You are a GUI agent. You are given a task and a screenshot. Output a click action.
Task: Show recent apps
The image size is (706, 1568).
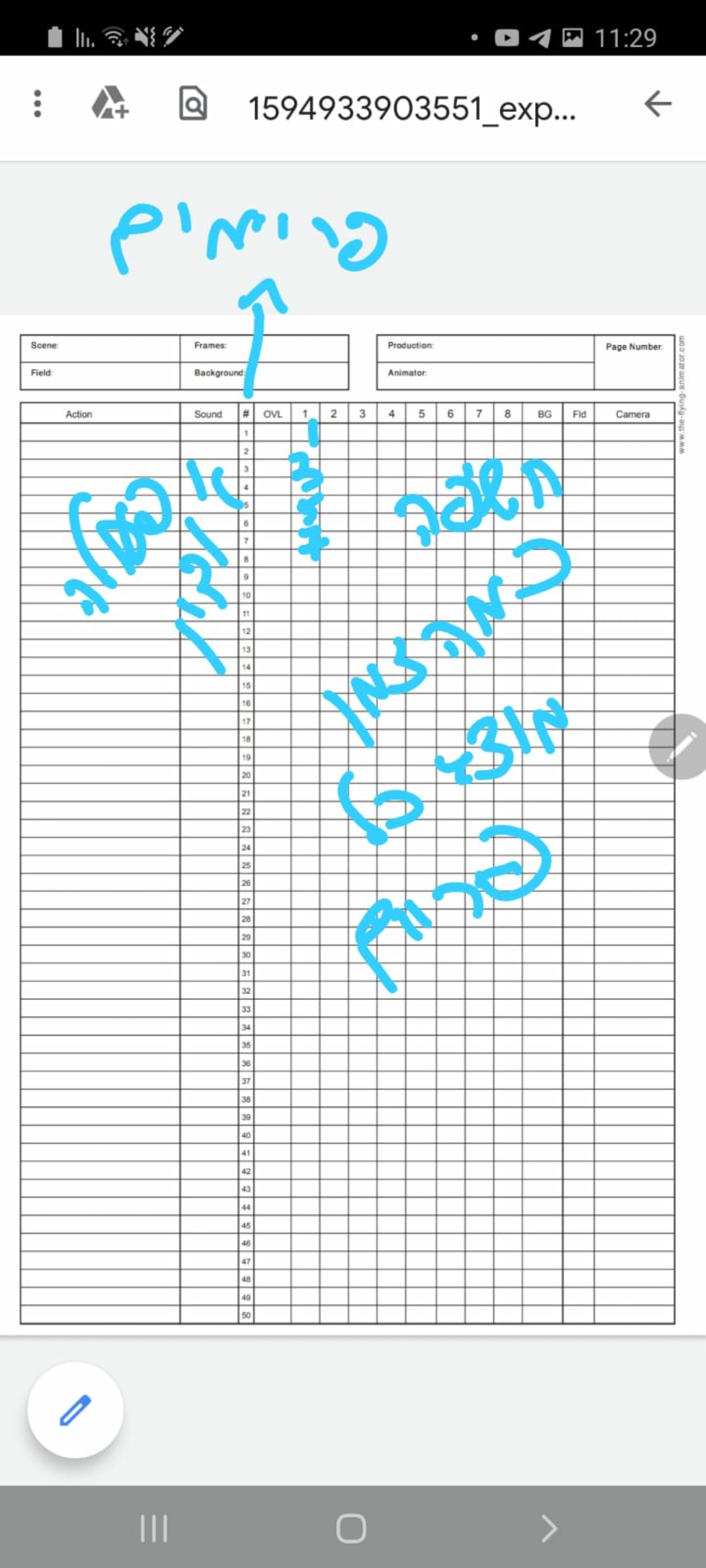click(154, 1528)
